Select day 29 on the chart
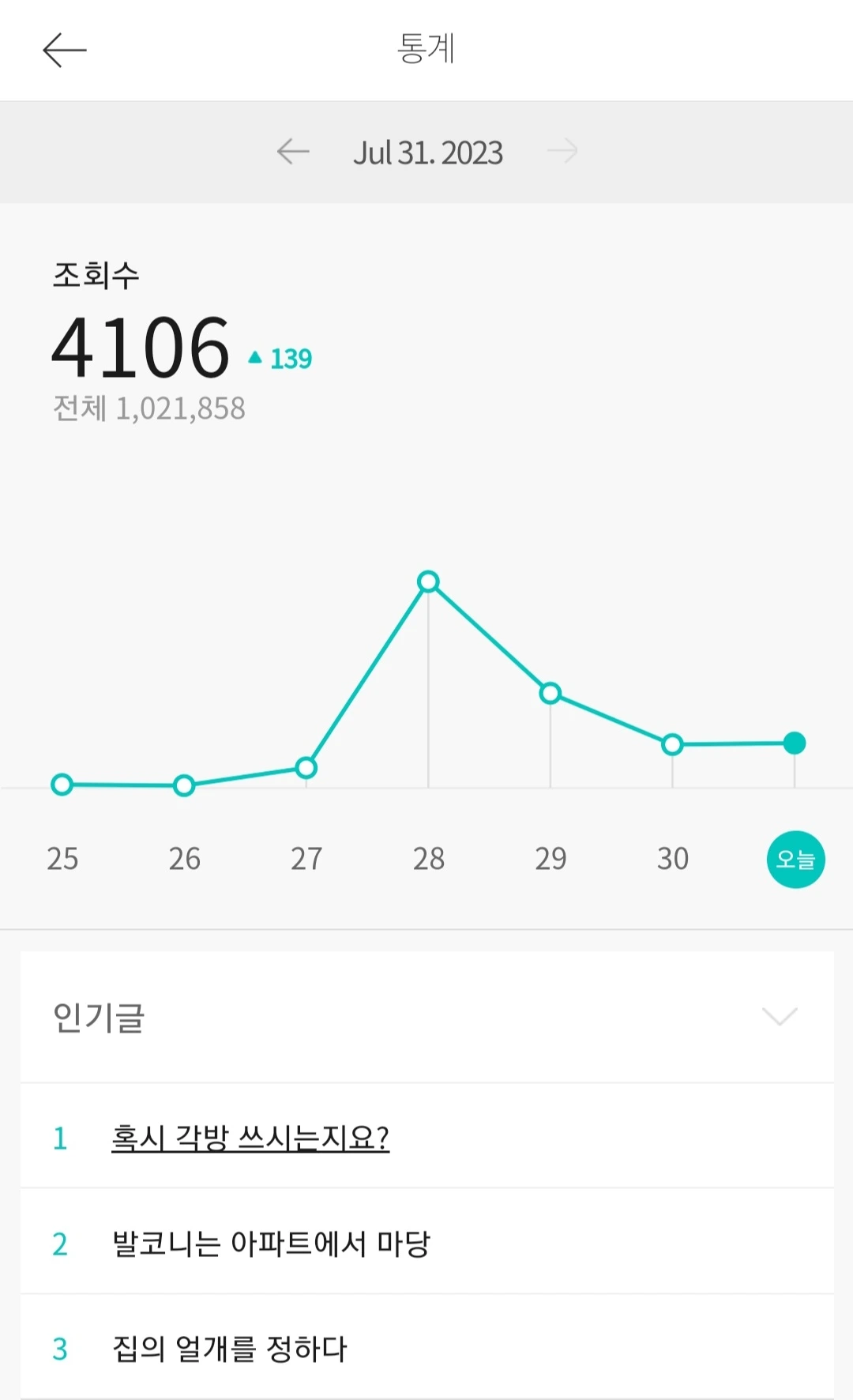This screenshot has height=1400, width=853. pyautogui.click(x=551, y=859)
